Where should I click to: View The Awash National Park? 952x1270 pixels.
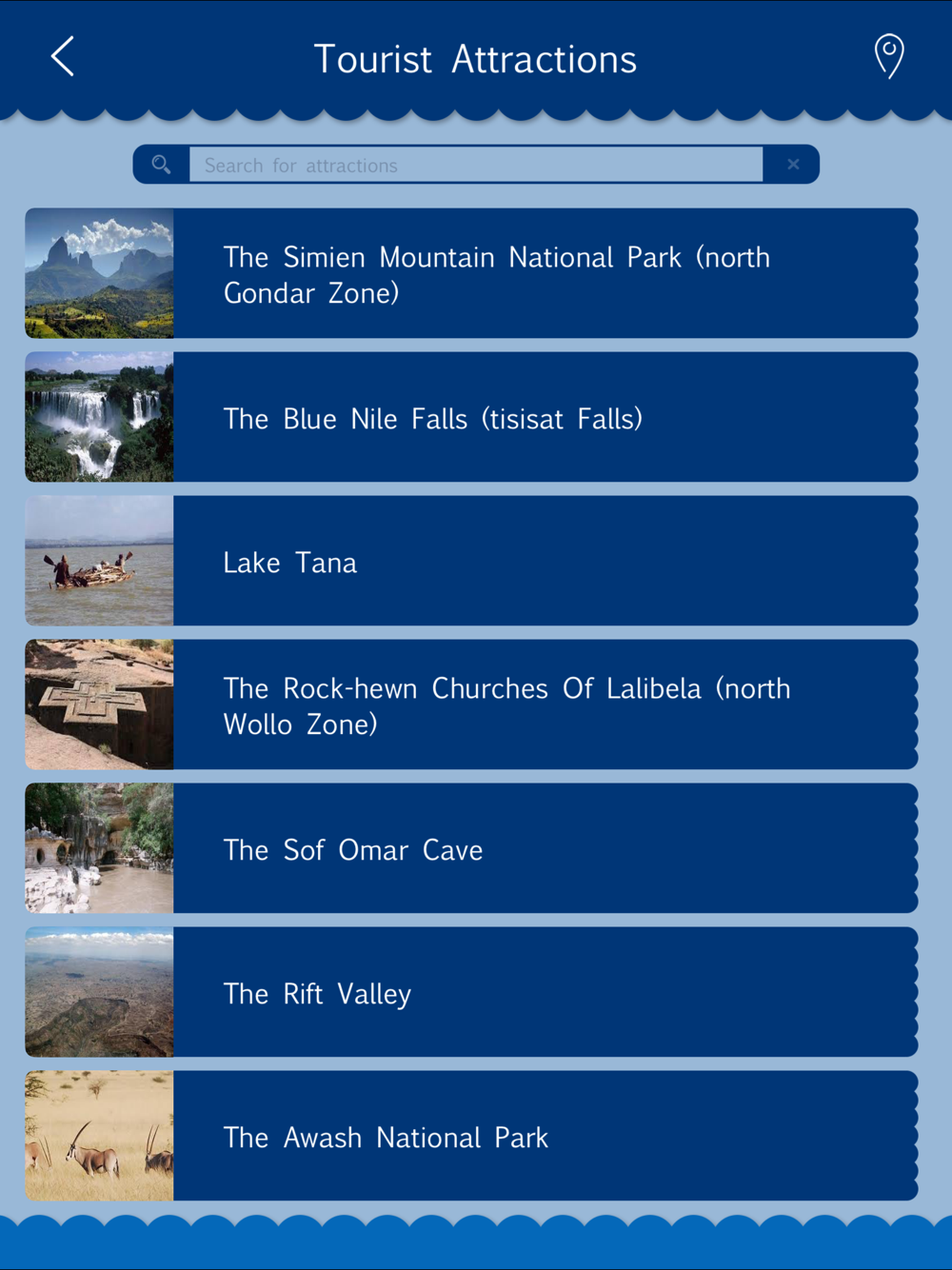(471, 1137)
